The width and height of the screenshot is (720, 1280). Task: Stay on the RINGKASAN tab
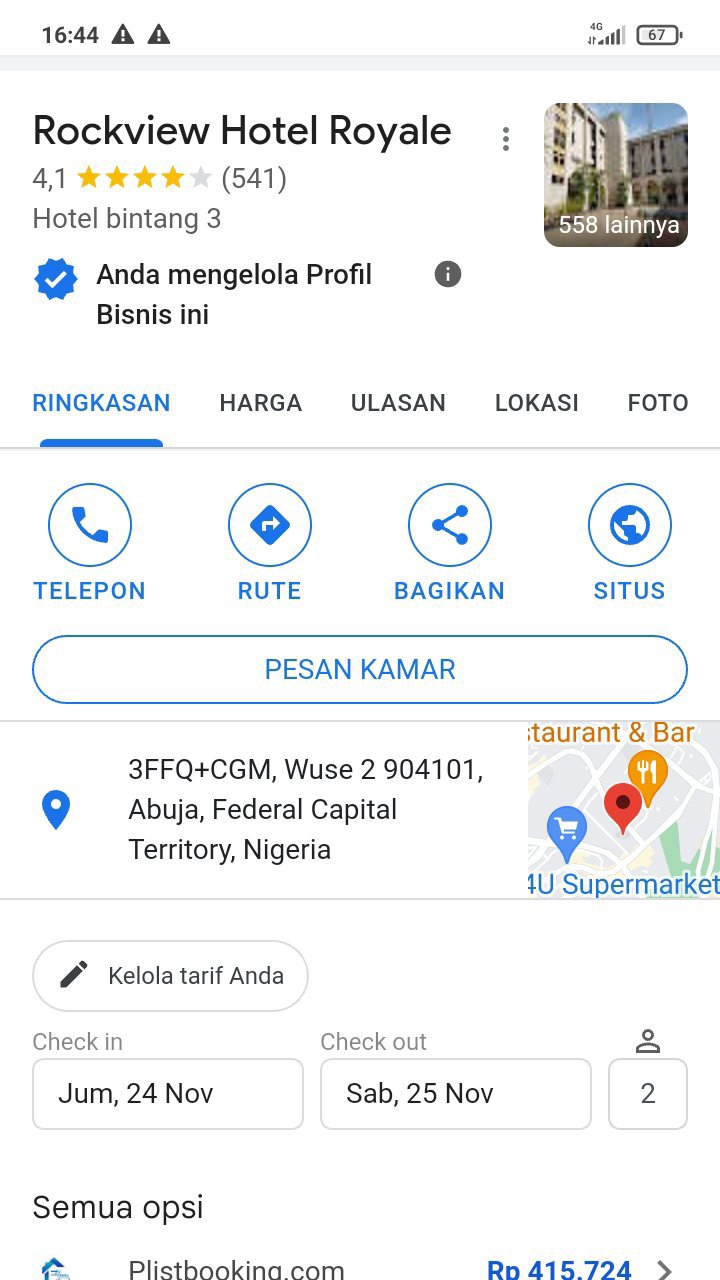coord(102,403)
